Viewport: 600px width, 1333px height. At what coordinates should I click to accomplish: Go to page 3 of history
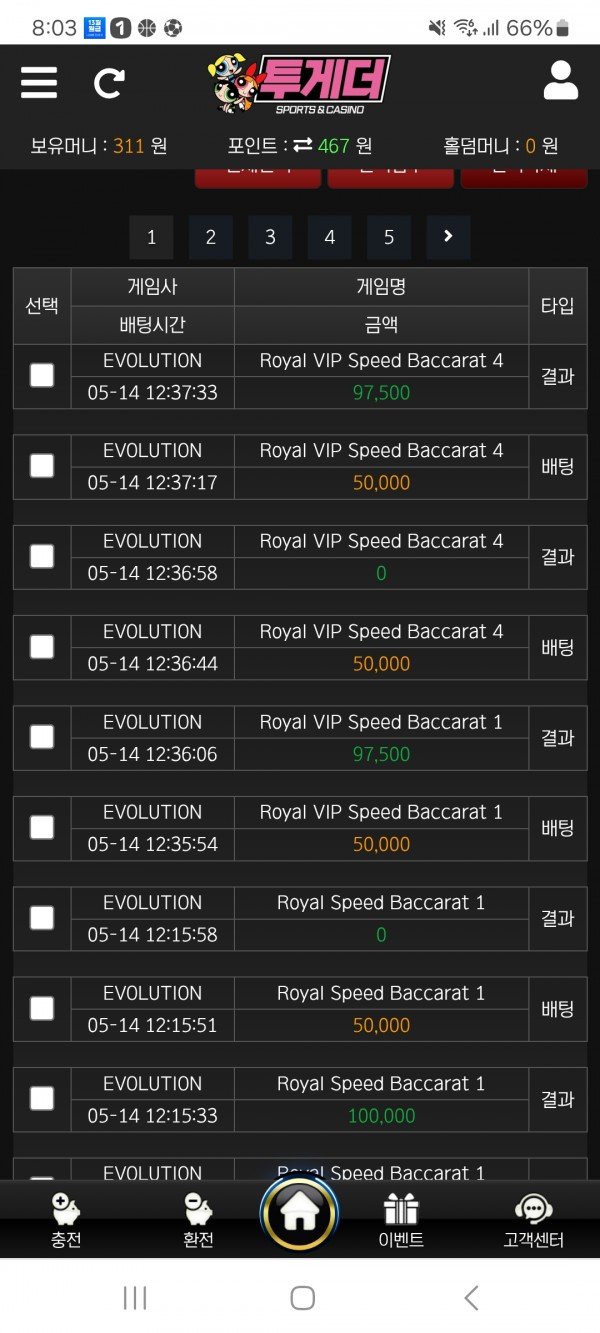click(x=270, y=237)
